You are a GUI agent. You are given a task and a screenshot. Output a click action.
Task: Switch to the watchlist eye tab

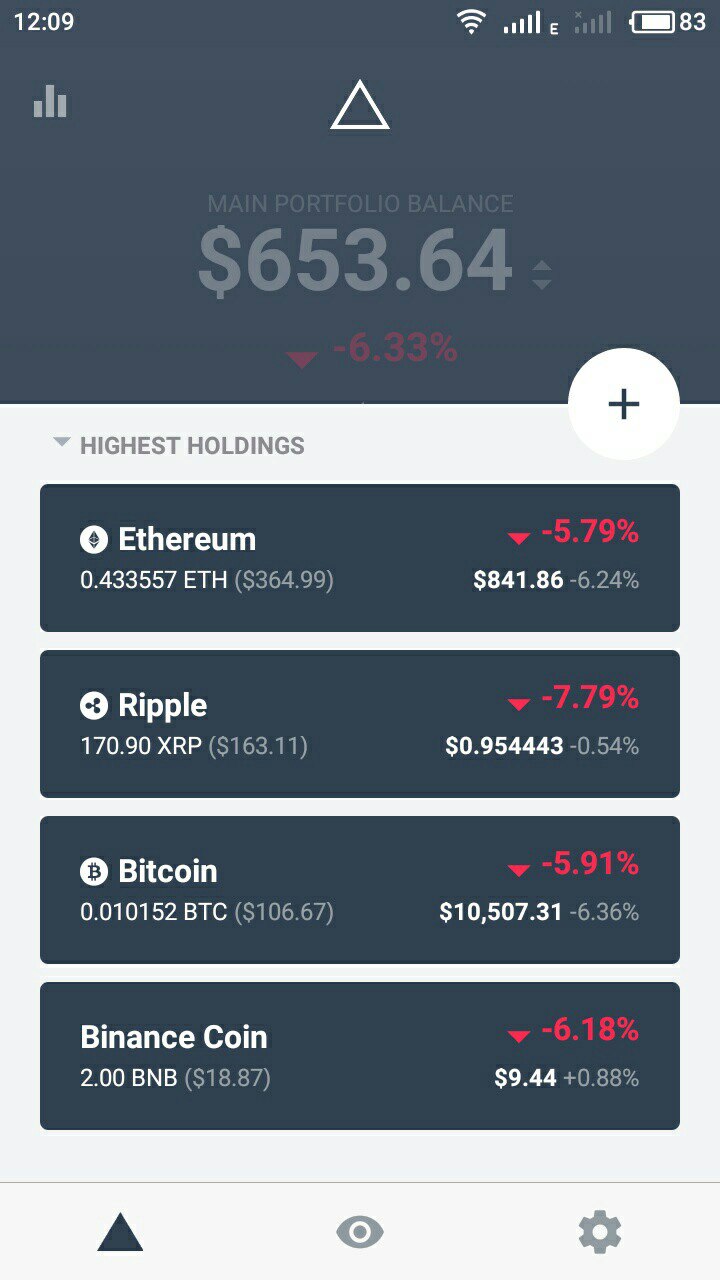point(360,1232)
